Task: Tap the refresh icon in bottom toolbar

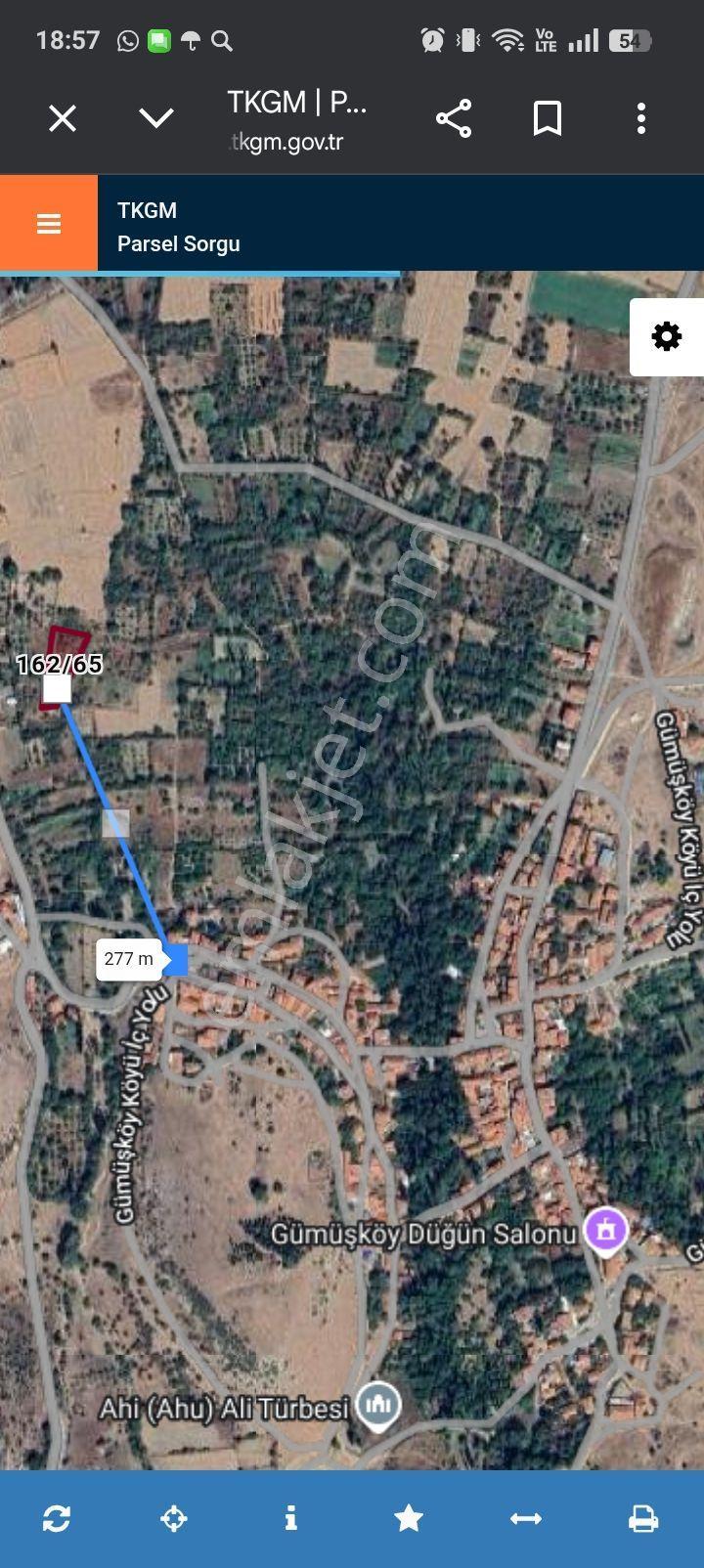Action: click(57, 1519)
